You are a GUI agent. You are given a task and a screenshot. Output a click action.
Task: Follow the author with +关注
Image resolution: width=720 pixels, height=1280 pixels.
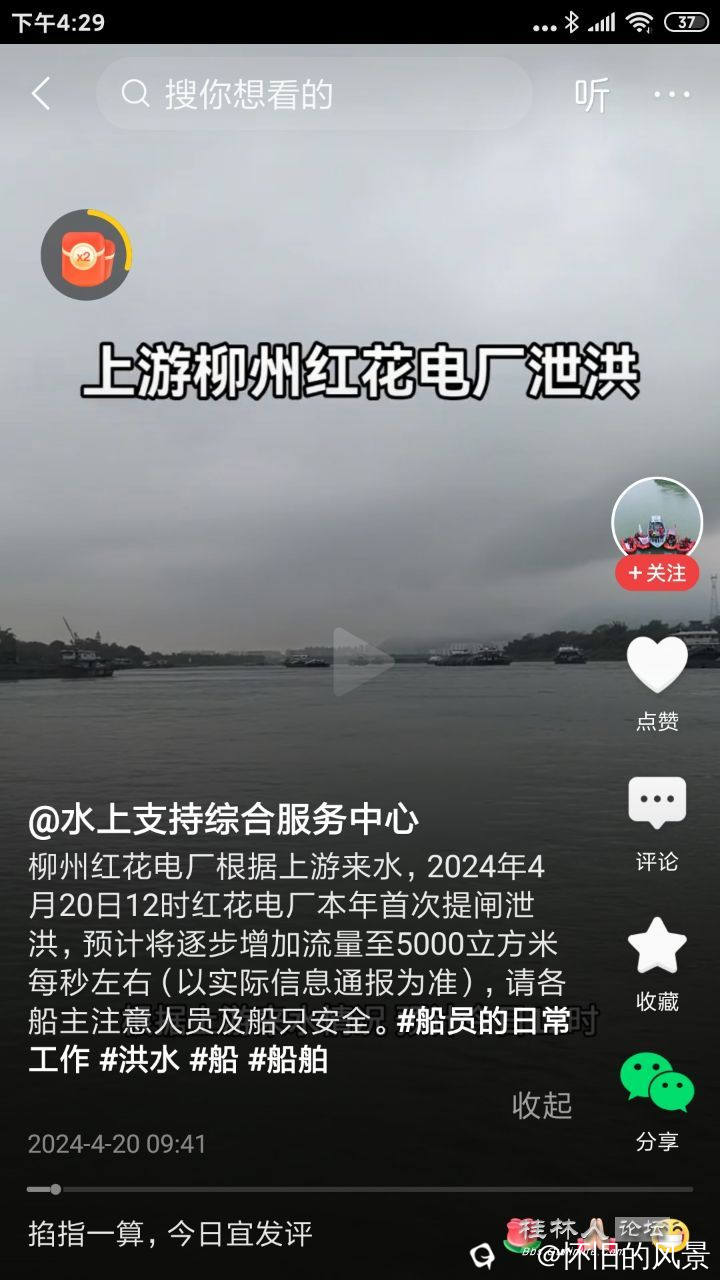coord(657,573)
